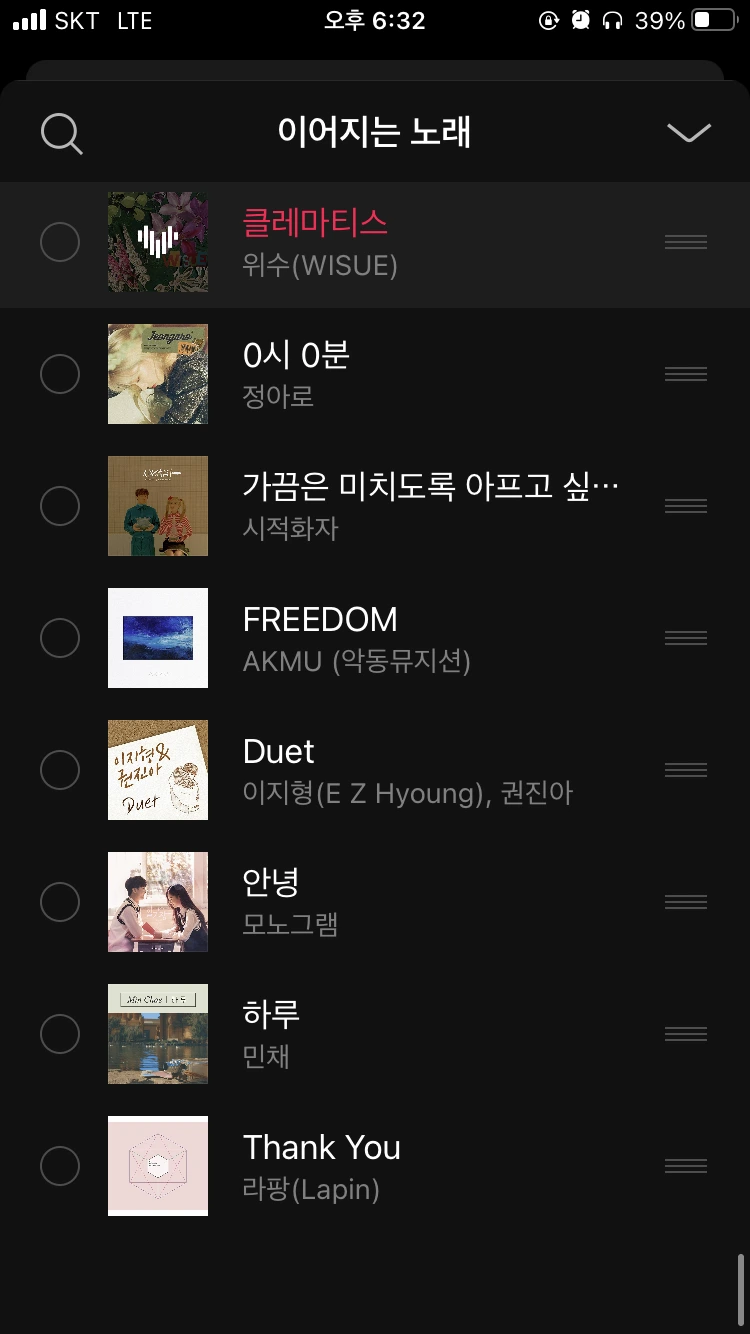Play Duet by 이지형 and 권진아

pos(400,770)
